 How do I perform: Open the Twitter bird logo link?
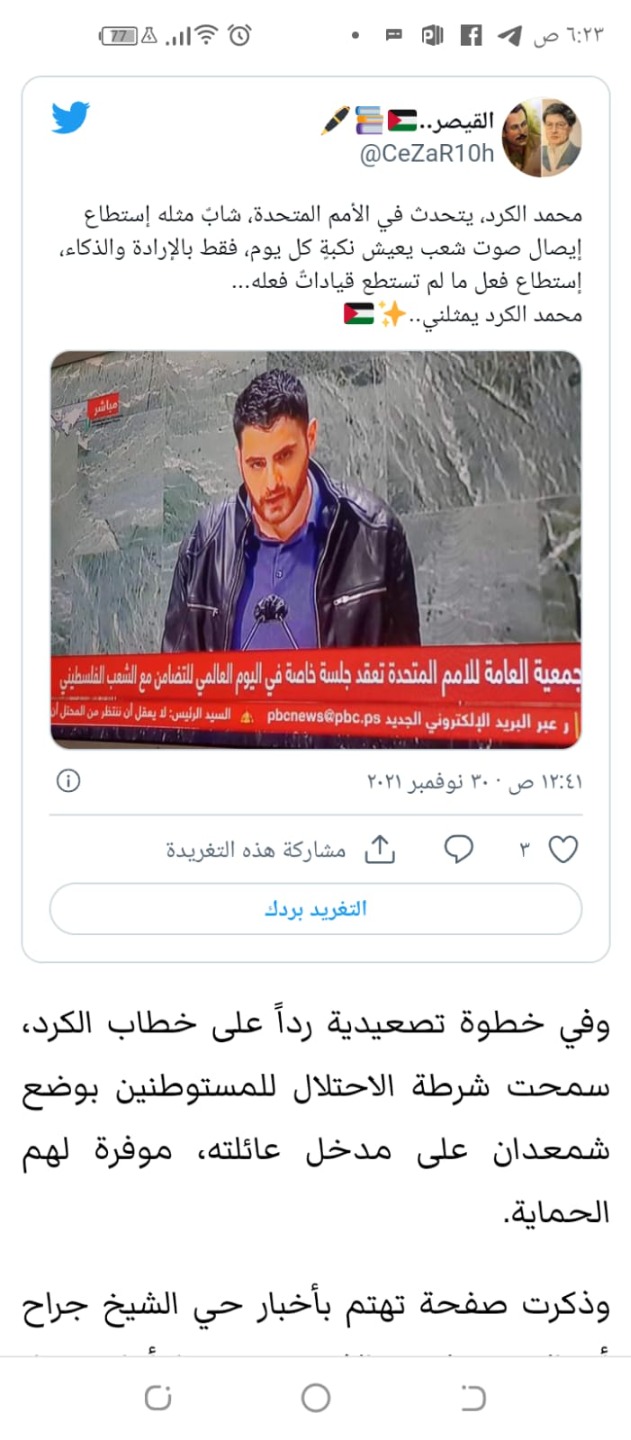(70, 119)
